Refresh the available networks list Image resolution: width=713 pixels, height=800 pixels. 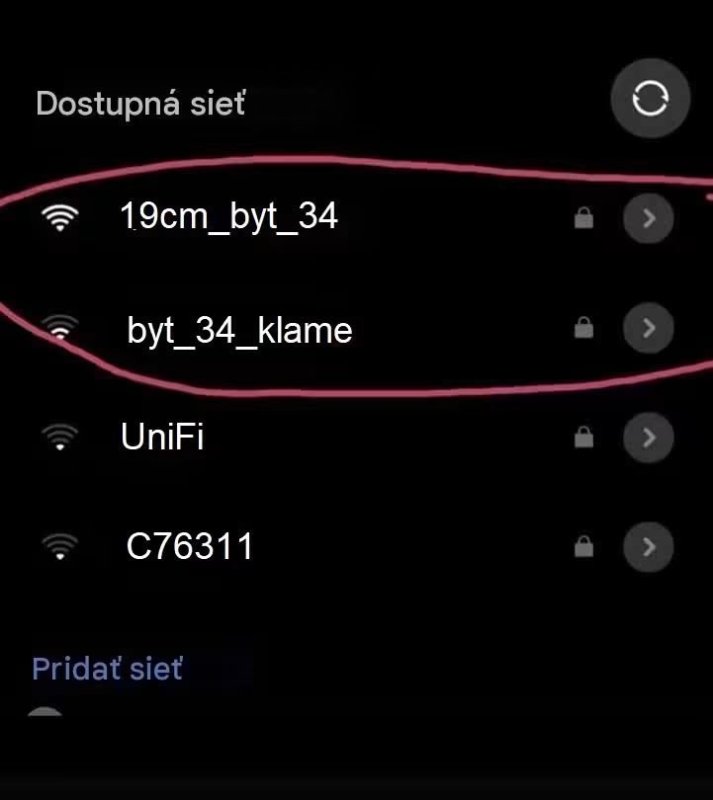pos(650,98)
